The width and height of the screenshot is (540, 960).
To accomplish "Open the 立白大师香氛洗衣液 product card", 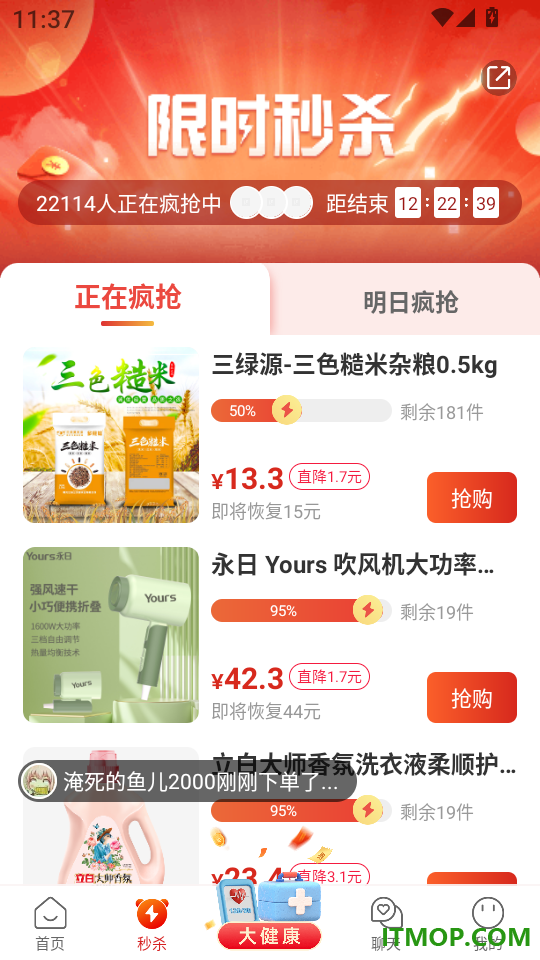I will [x=270, y=817].
